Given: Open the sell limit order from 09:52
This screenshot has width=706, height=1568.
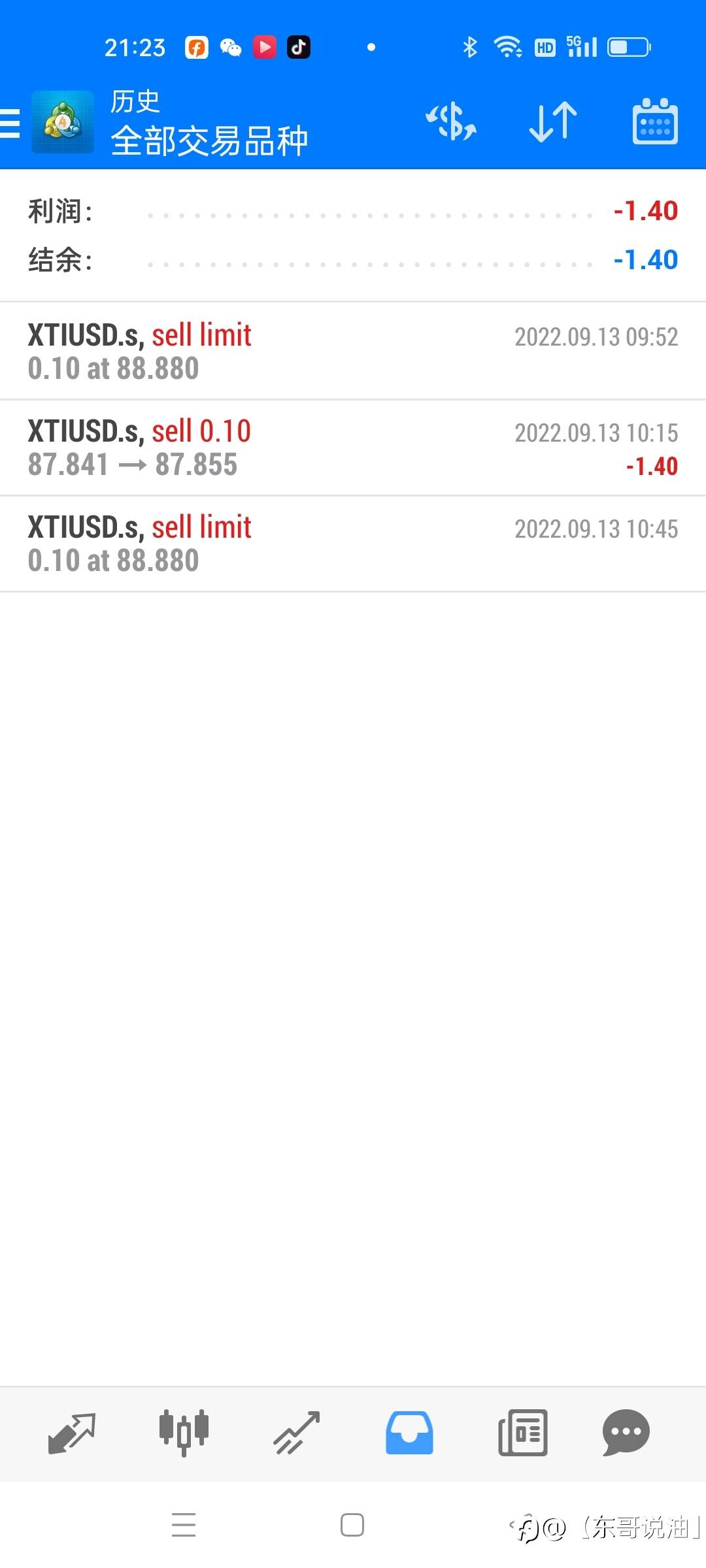Looking at the screenshot, I should tap(353, 351).
